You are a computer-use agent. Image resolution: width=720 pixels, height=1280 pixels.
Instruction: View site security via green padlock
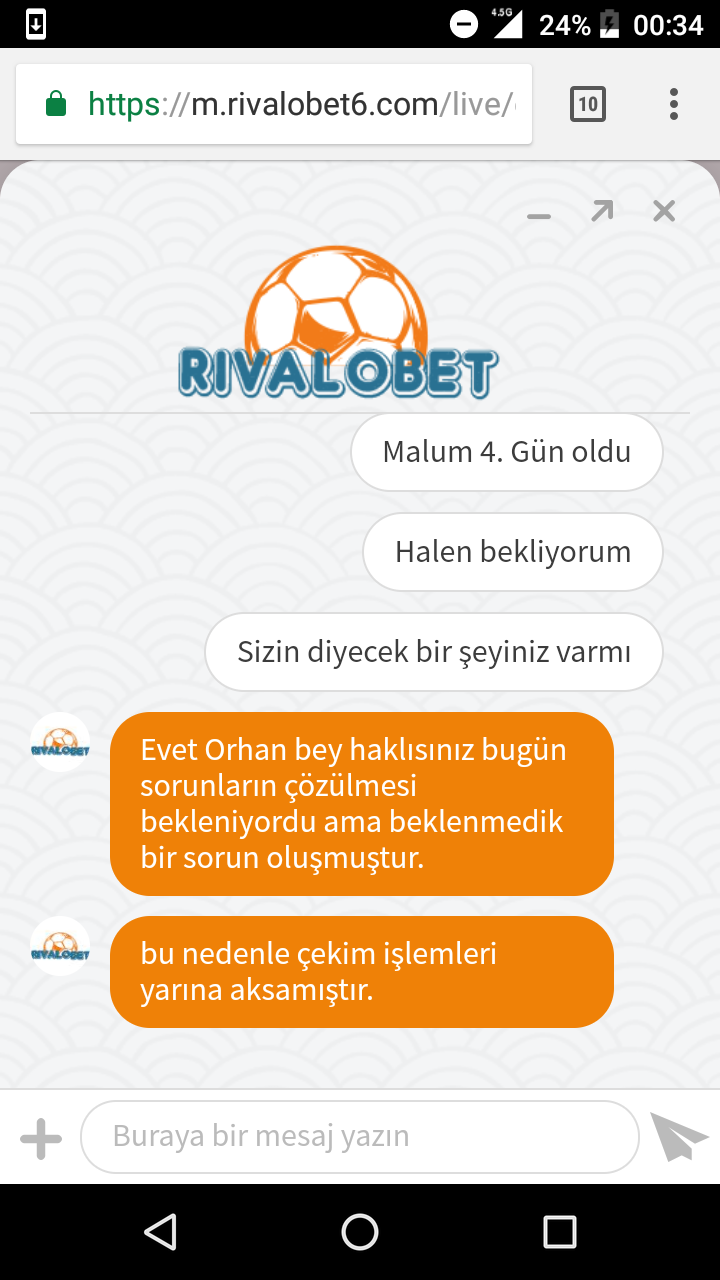[56, 104]
